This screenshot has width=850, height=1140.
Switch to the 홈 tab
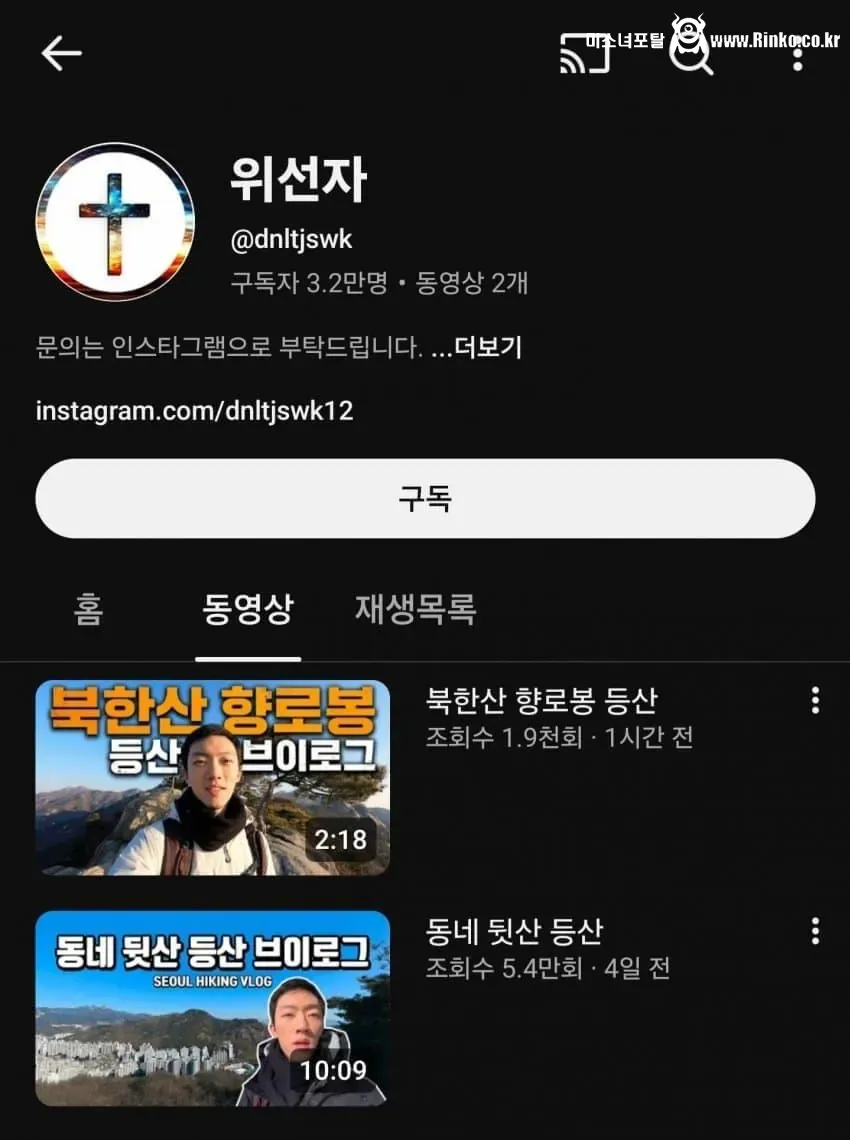pyautogui.click(x=88, y=610)
